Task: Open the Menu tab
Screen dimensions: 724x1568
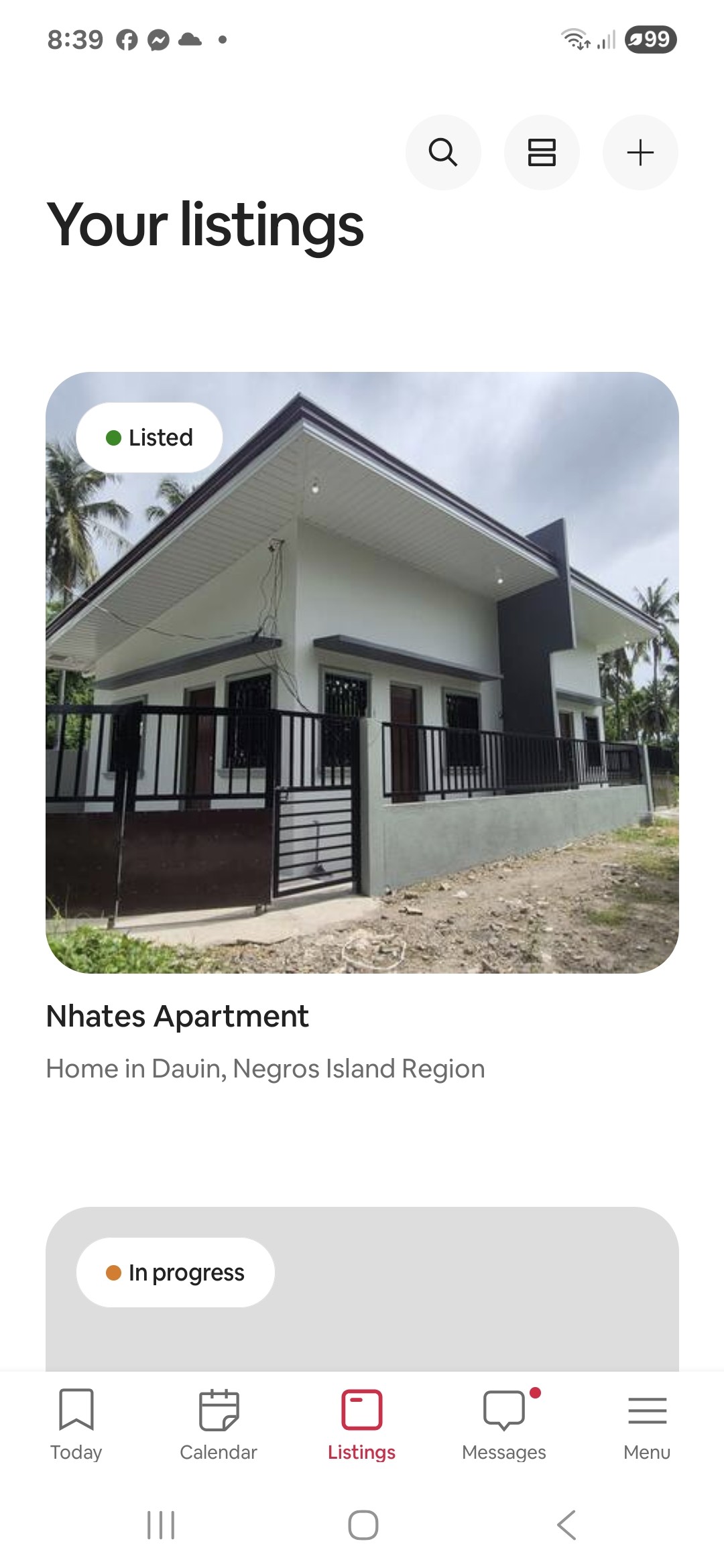Action: pos(647,1425)
